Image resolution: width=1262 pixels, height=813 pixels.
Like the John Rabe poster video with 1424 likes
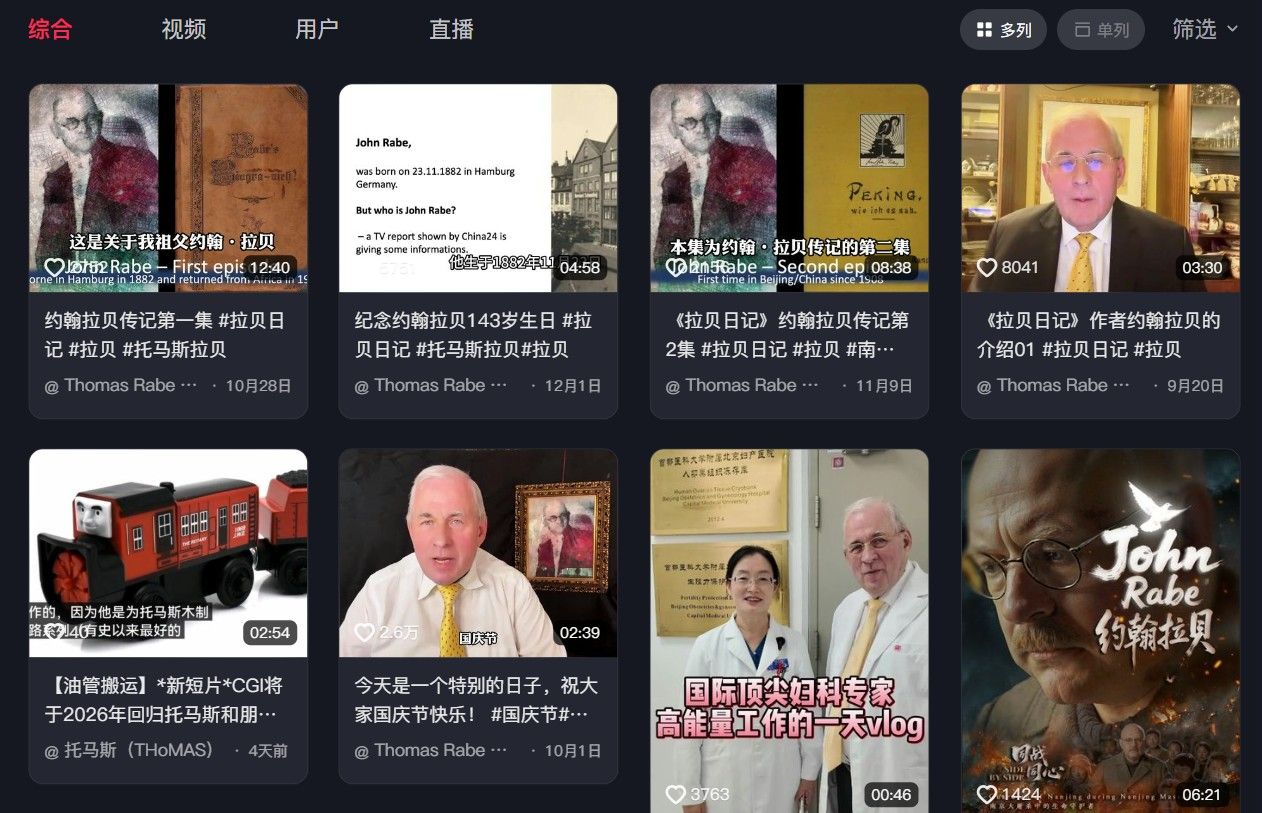coord(987,795)
